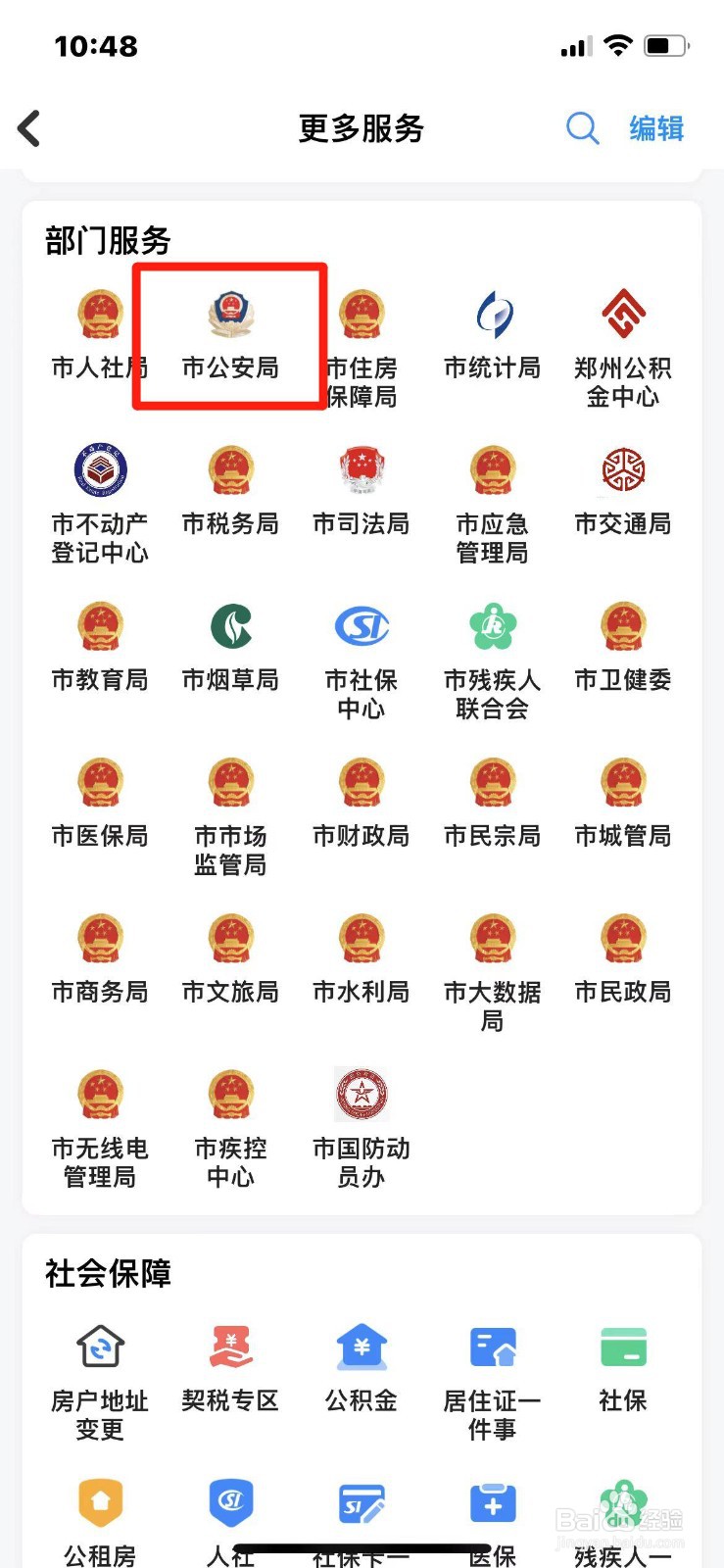Open 郑州公积金中心
Image resolution: width=724 pixels, height=1568 pixels.
623,350
